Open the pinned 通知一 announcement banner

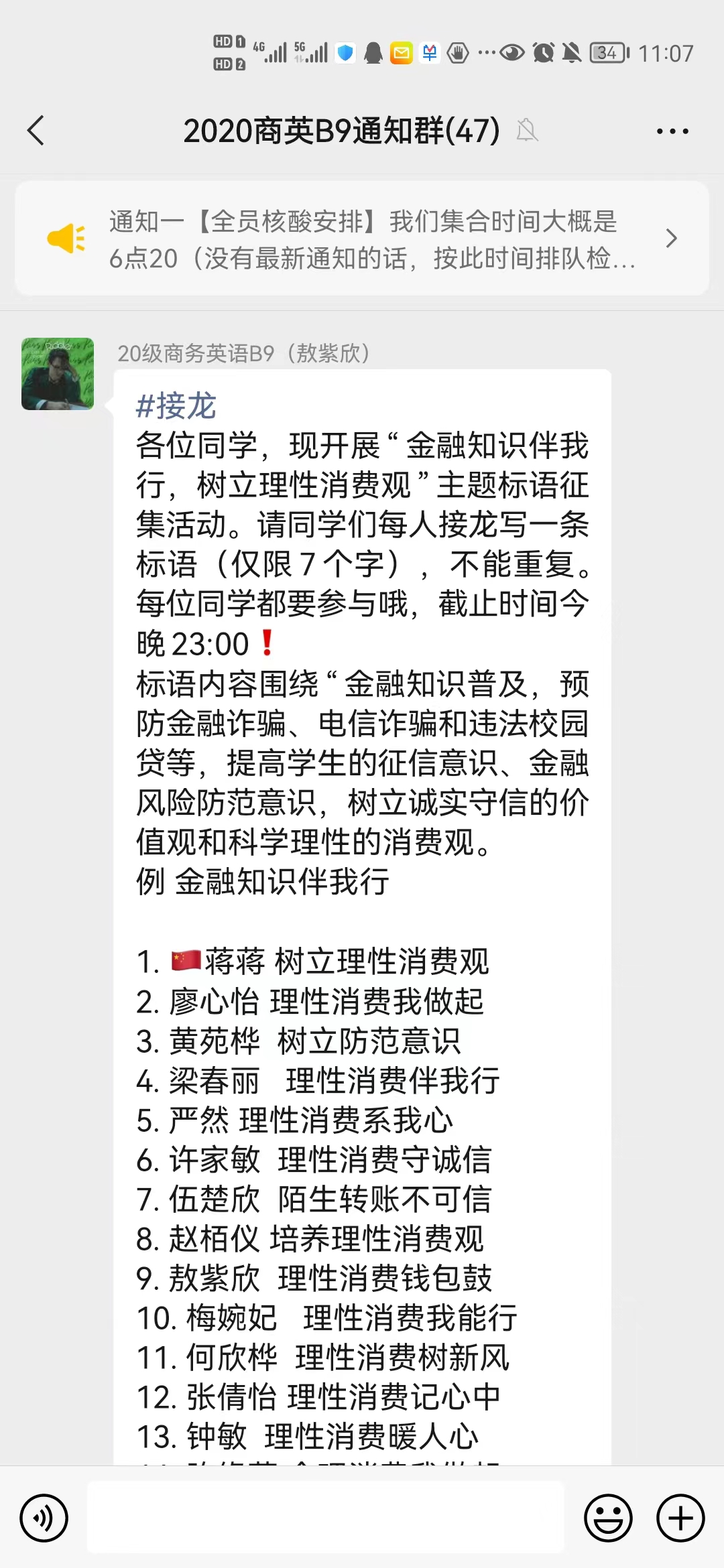tap(362, 239)
